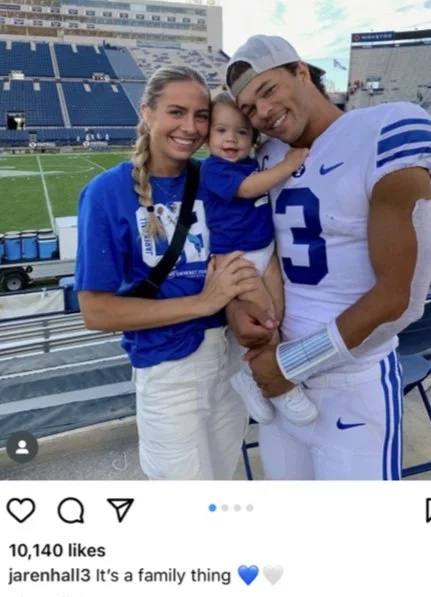Open jarenhall3's profile from the caption
The width and height of the screenshot is (431, 597).
[x=49, y=575]
